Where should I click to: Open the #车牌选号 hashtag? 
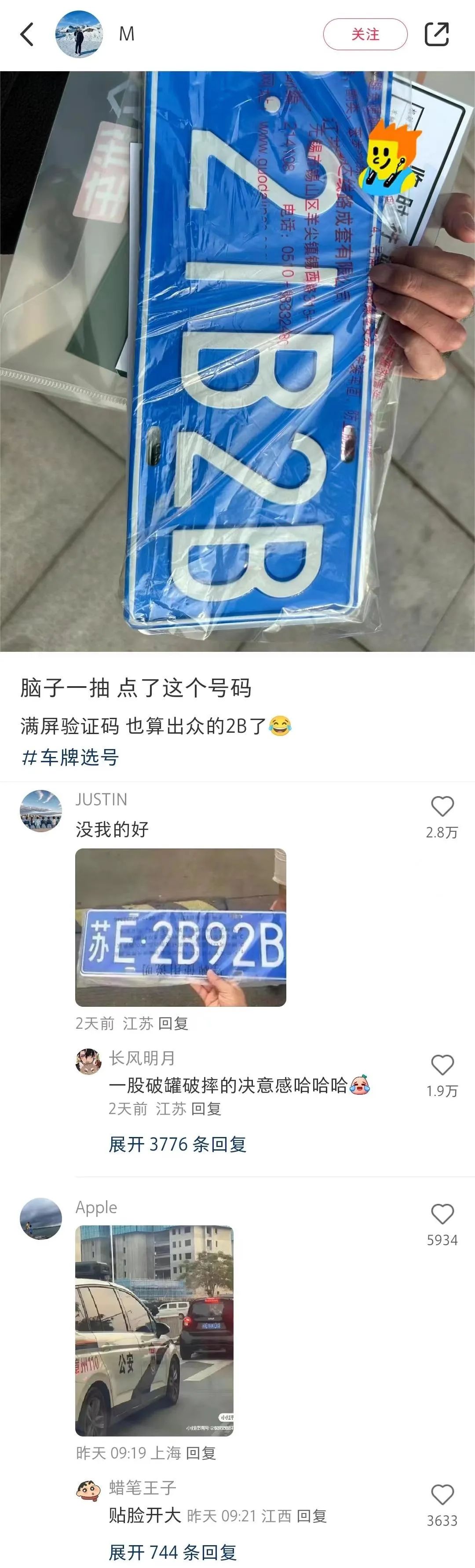(x=70, y=757)
